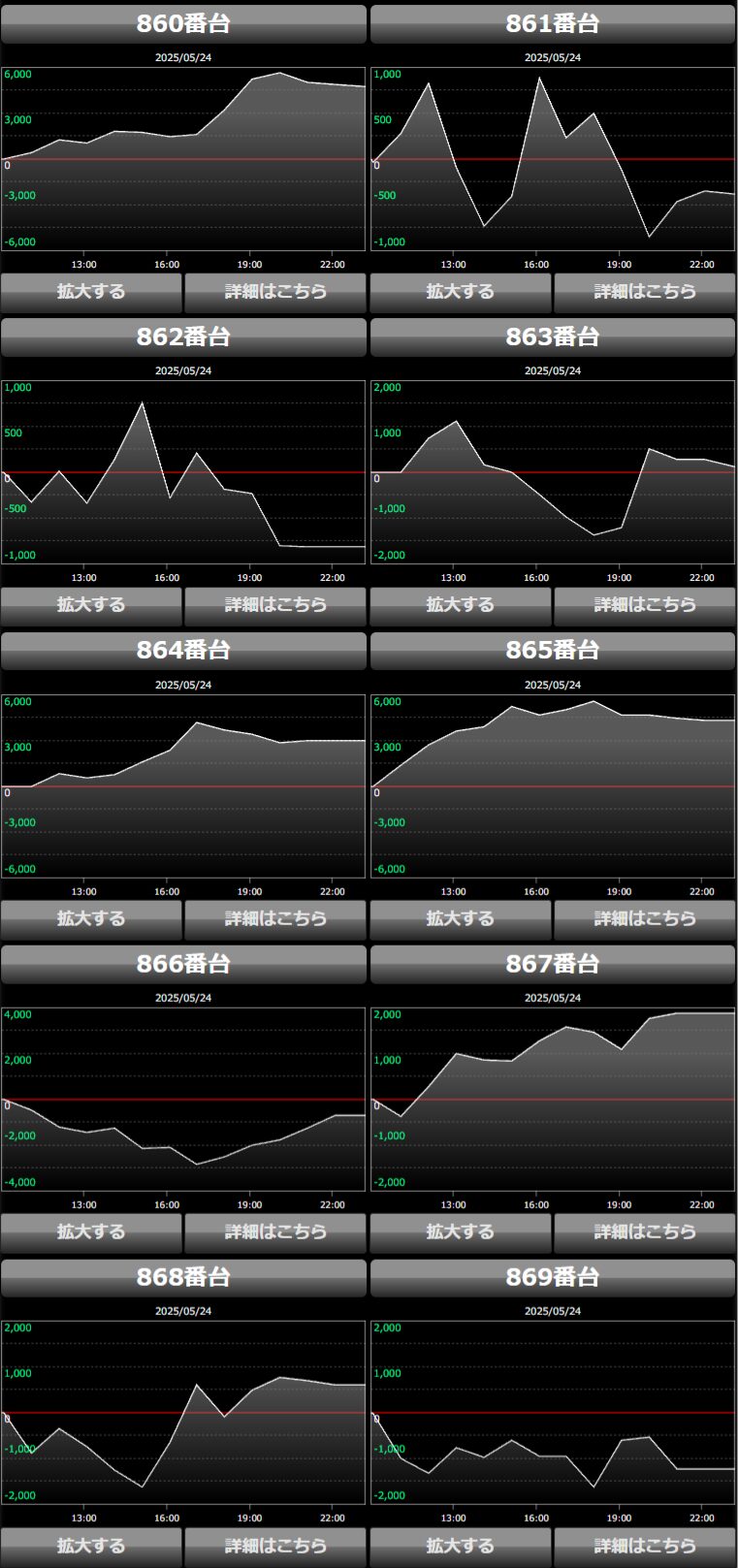738x1568 pixels.
Task: Select 詳細はこちら for 864番台
Action: pos(275,918)
